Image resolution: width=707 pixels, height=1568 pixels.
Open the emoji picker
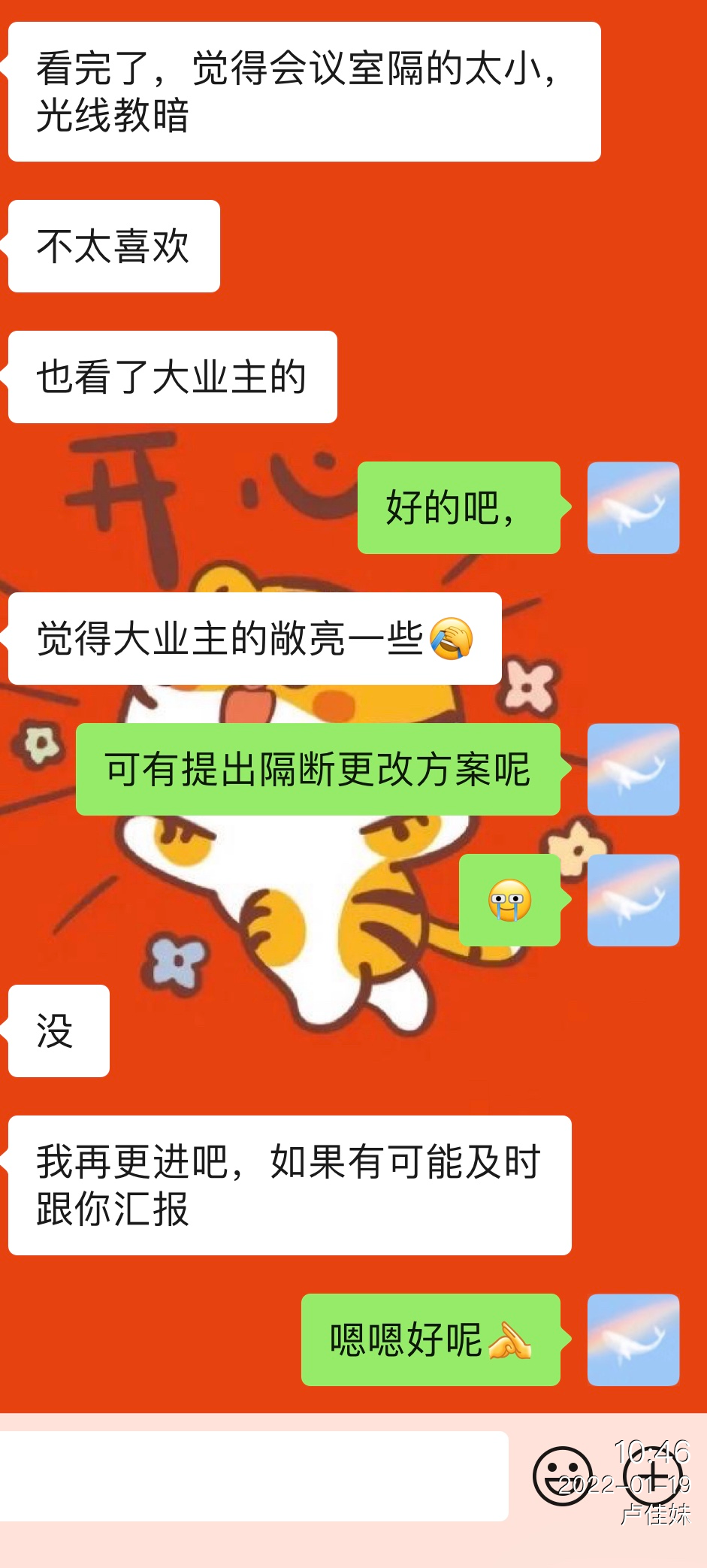pos(562,1476)
